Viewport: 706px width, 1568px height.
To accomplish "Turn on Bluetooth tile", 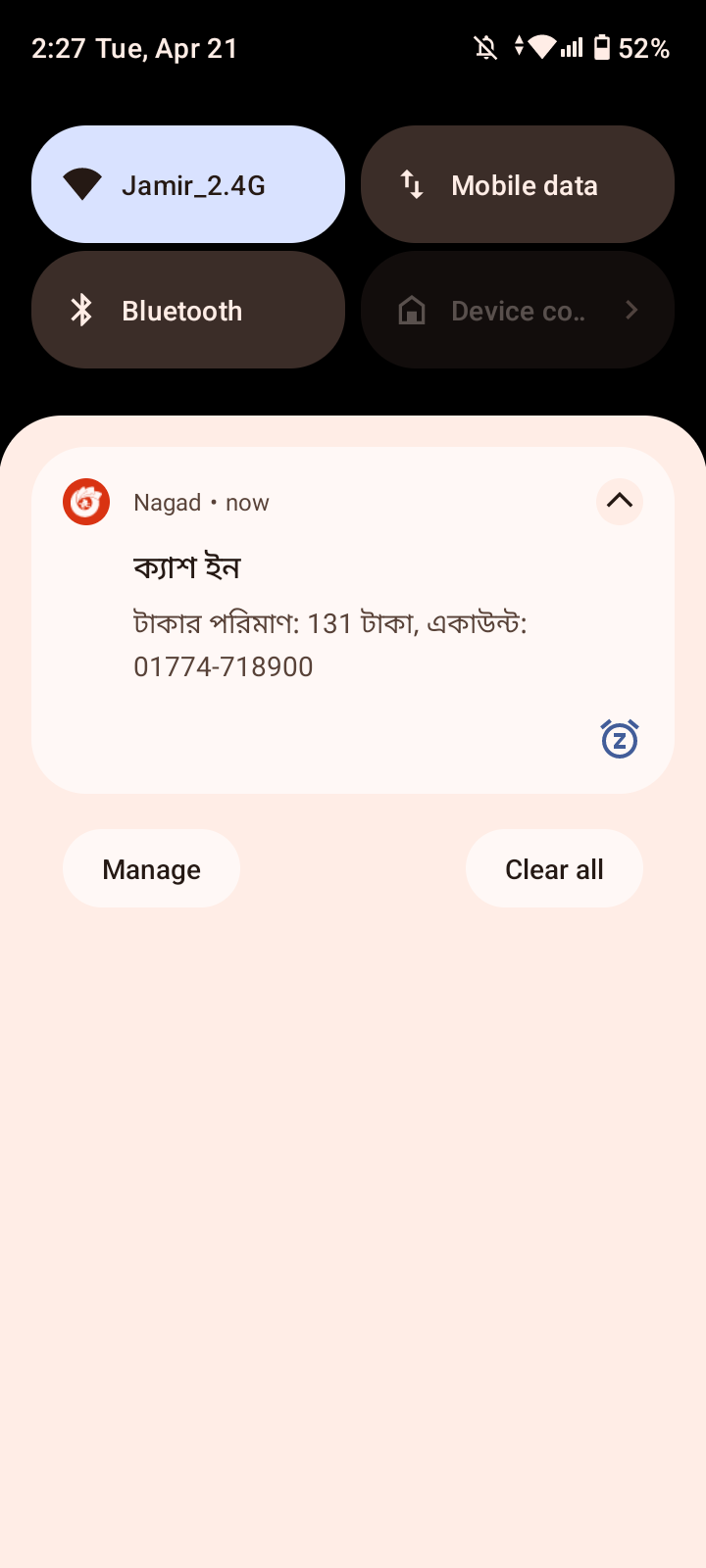I will [187, 310].
